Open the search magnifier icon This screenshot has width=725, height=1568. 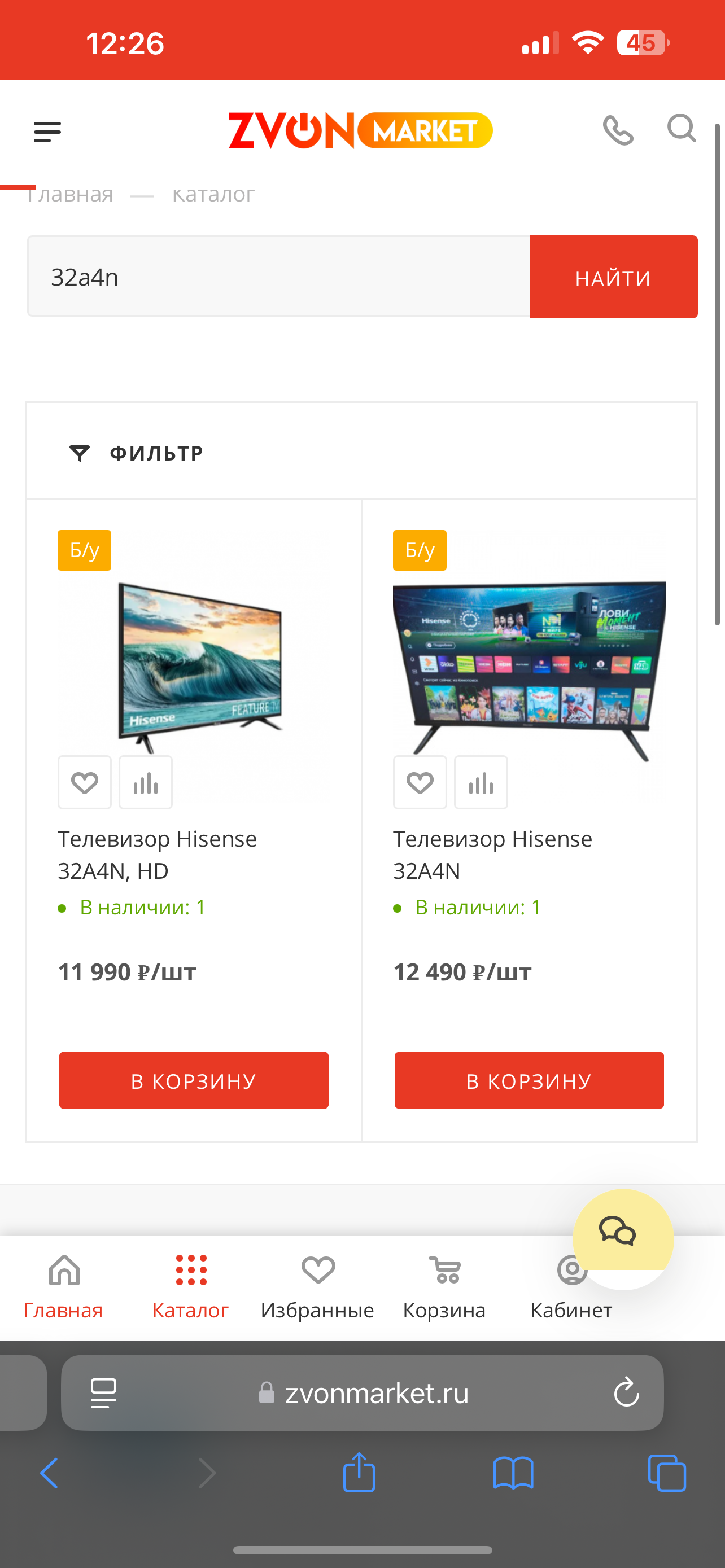point(681,129)
